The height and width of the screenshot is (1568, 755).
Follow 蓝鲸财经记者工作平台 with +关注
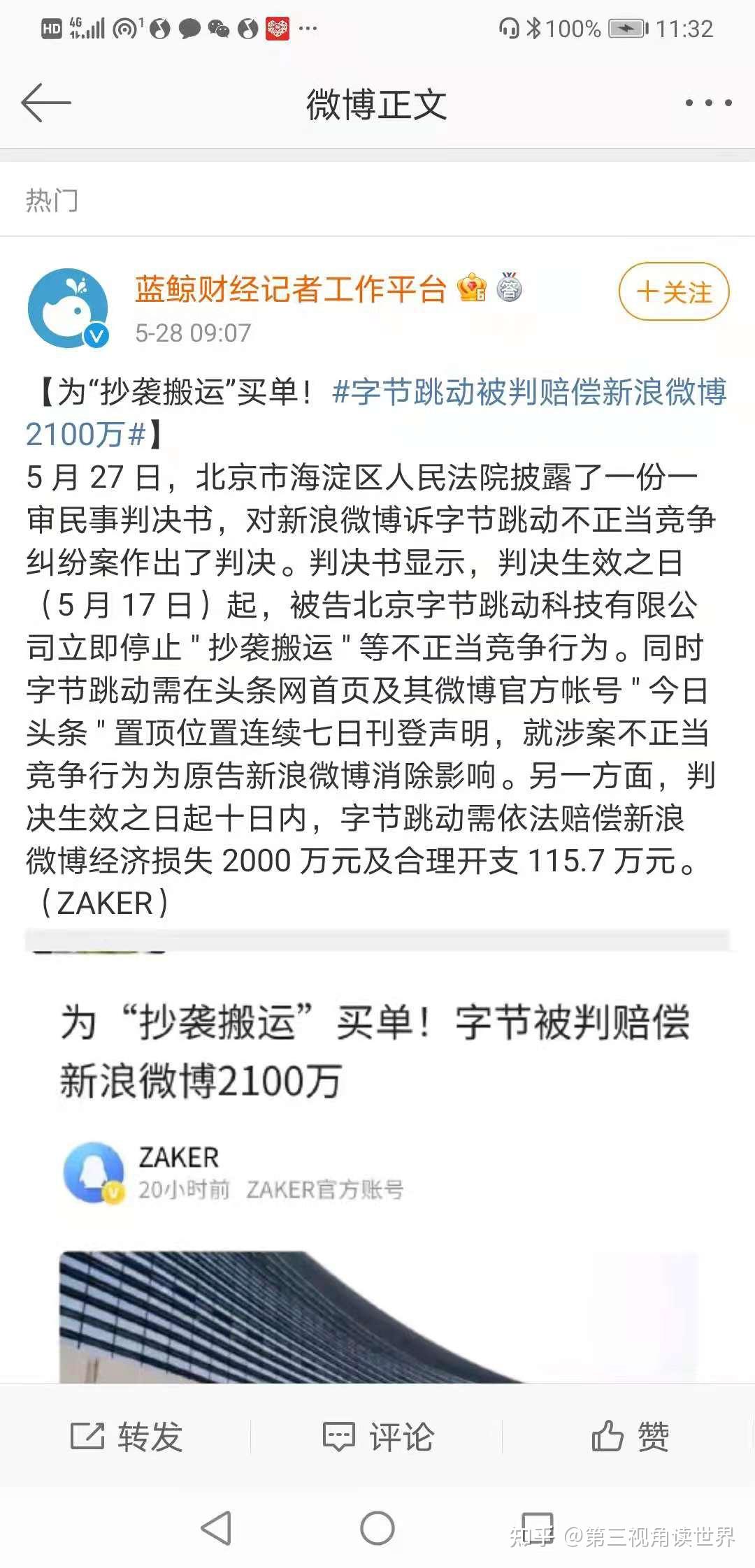(674, 292)
